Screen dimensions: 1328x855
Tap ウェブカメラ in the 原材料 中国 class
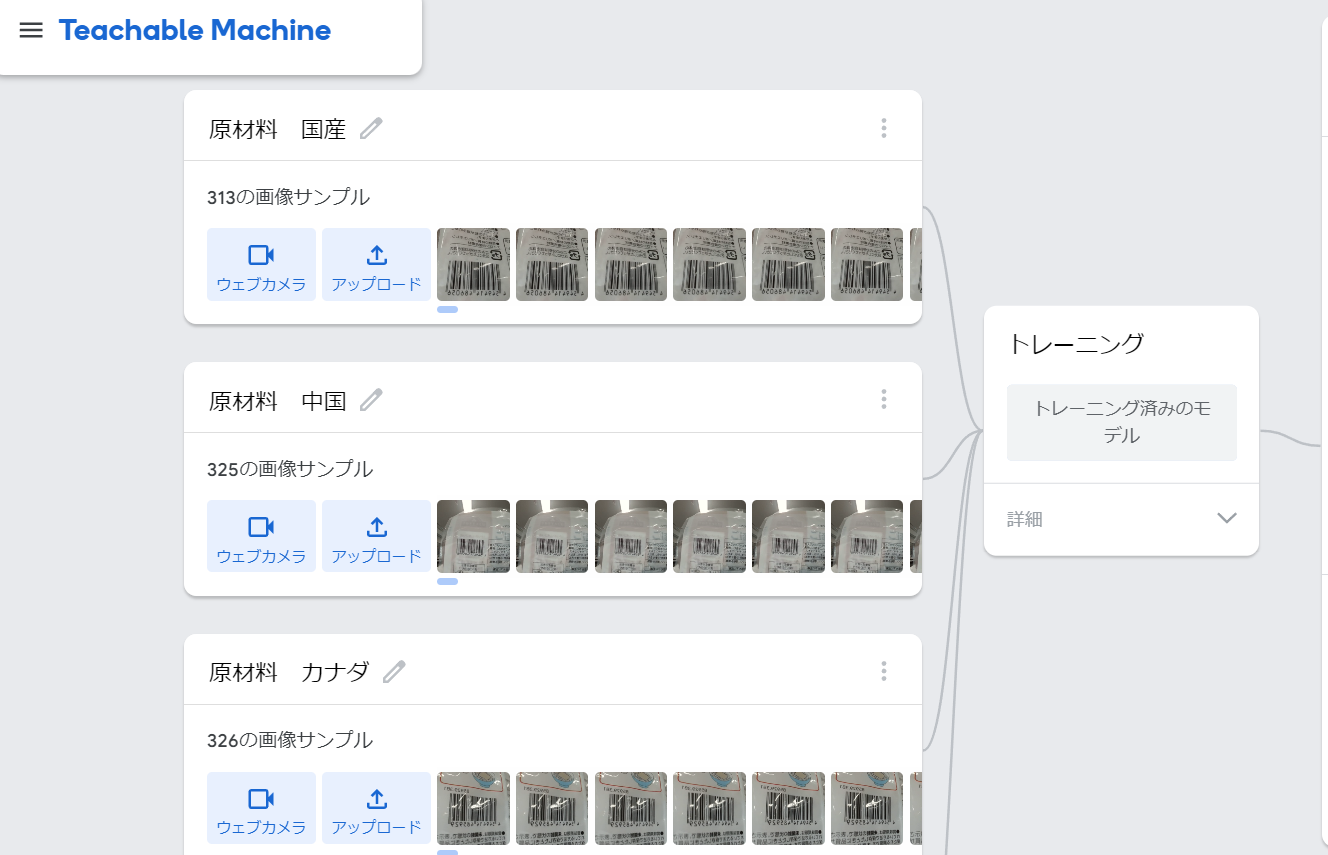(261, 537)
